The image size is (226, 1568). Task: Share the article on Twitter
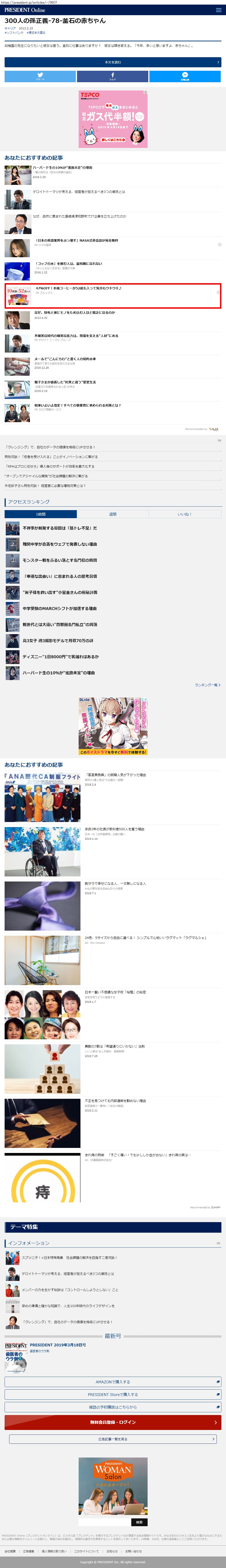40,76
